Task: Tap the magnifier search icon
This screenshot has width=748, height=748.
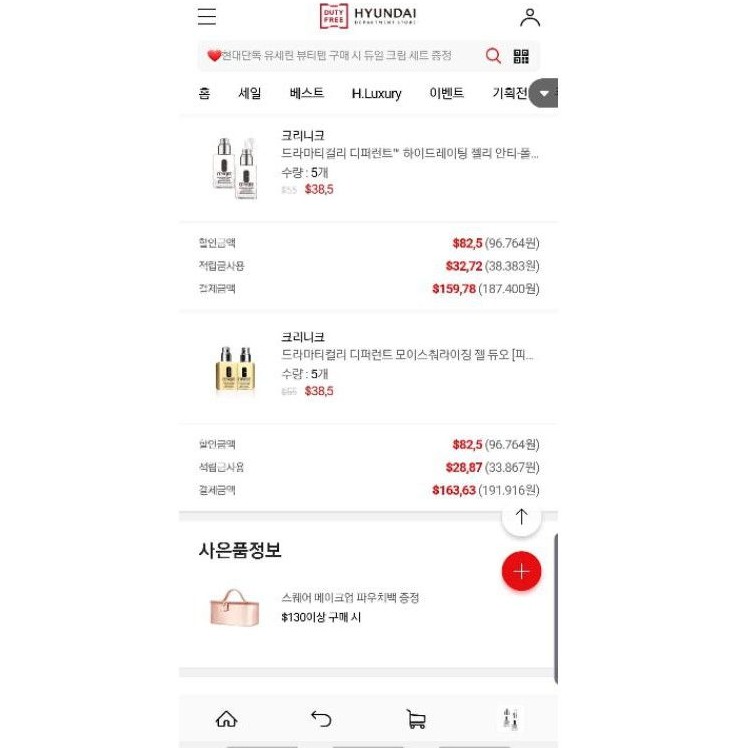Action: (x=493, y=56)
